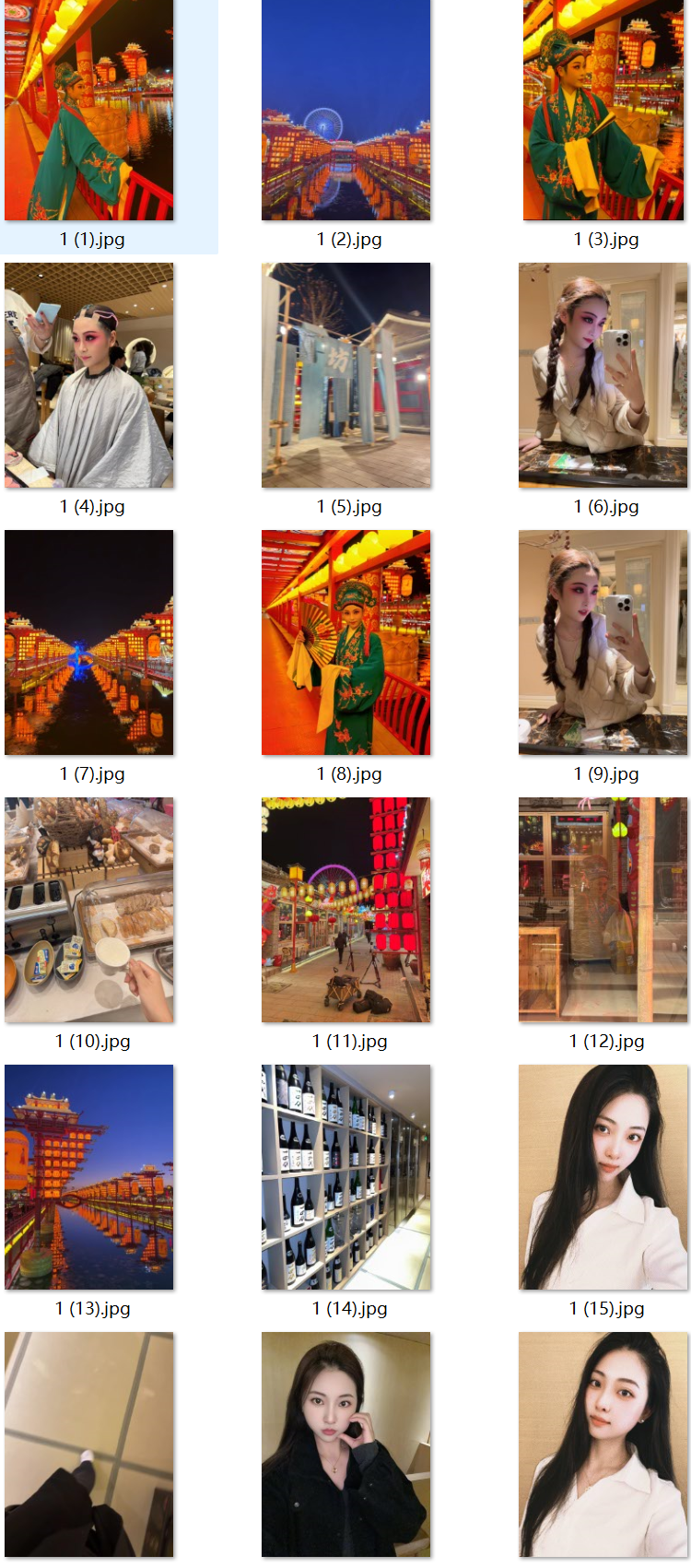Image resolution: width=691 pixels, height=1568 pixels.
Task: Select the 1 (8).jpg picture
Action: pos(345,643)
